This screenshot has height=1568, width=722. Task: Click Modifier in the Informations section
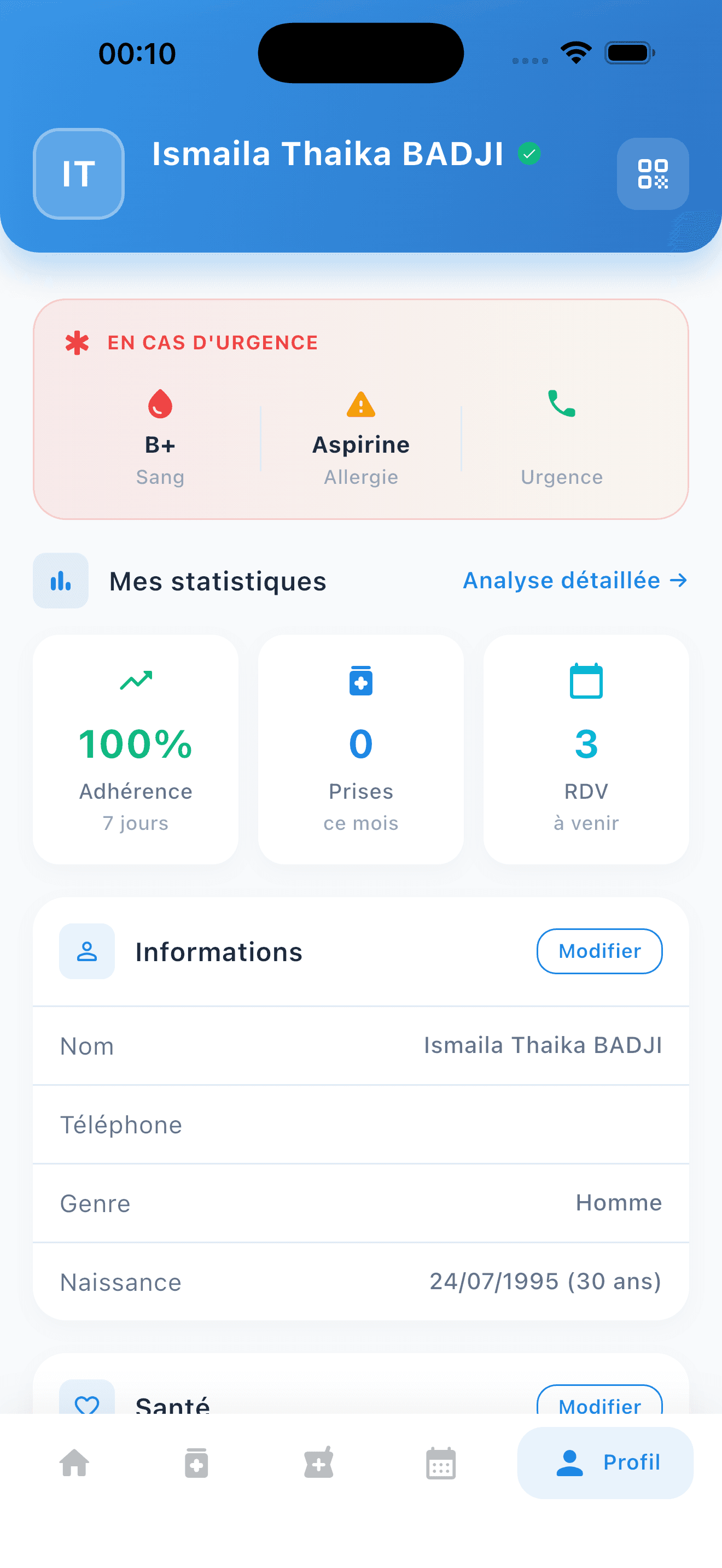click(x=598, y=951)
